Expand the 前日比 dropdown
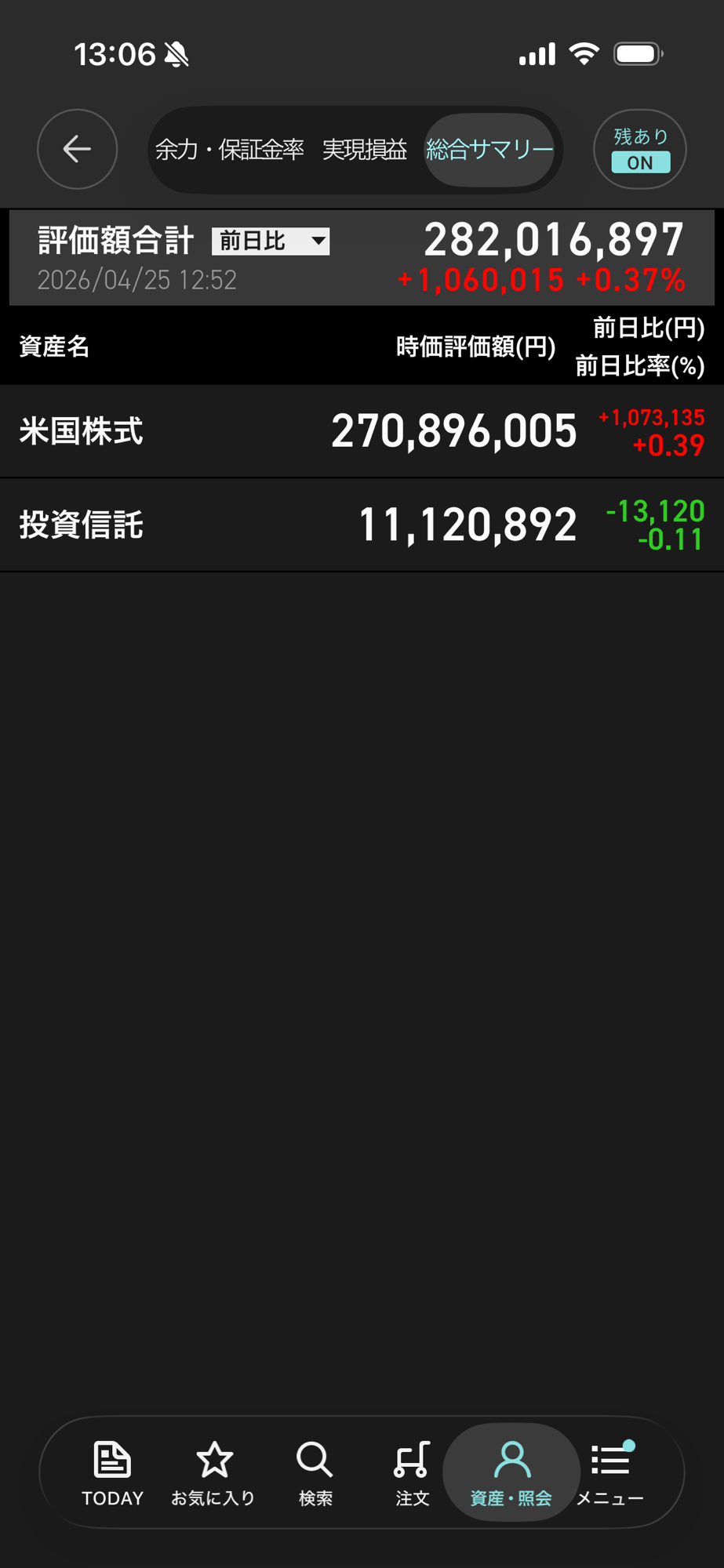This screenshot has height=1568, width=724. 271,241
